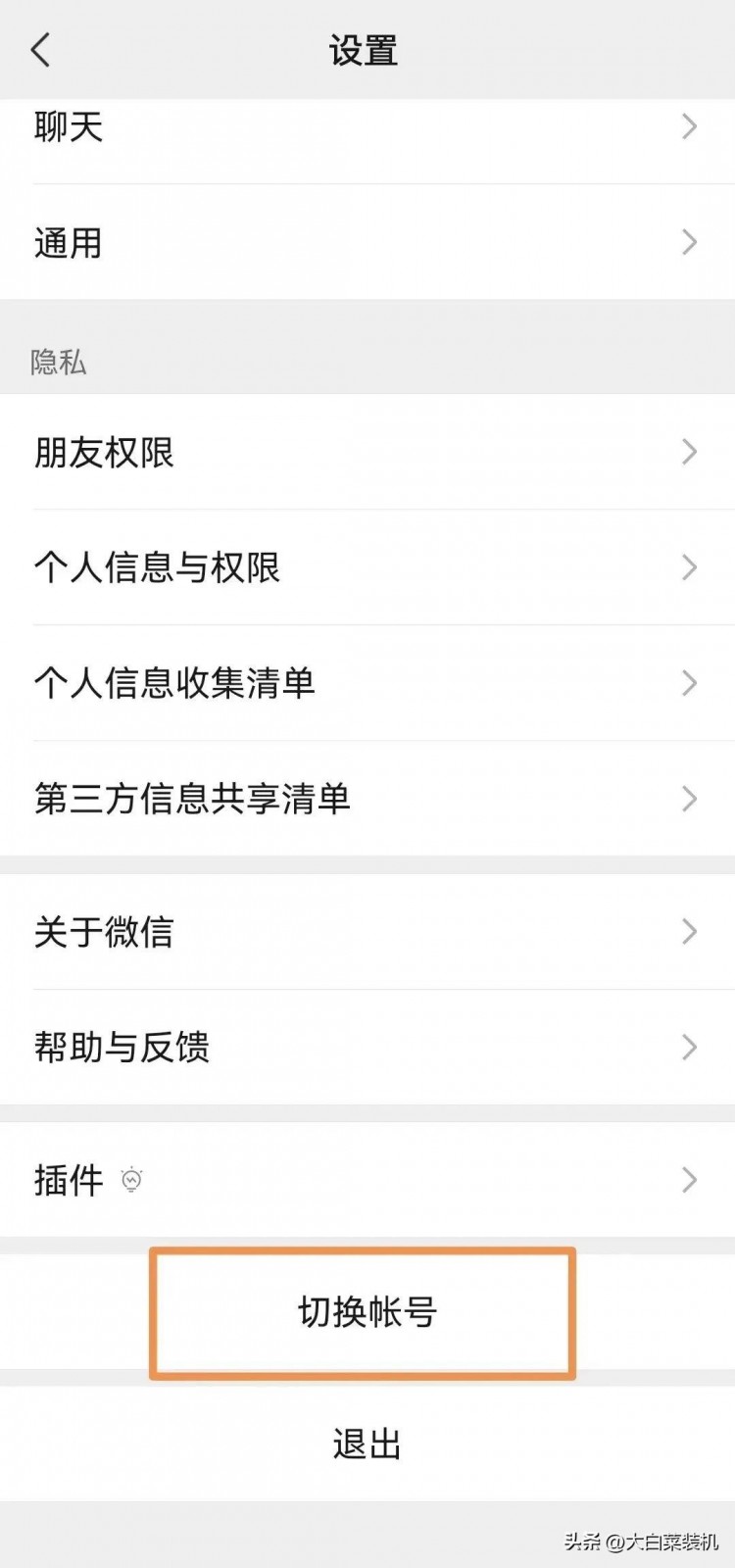The image size is (735, 1568).
Task: Click the small lamp icon beside 插件
Action: 130,1180
